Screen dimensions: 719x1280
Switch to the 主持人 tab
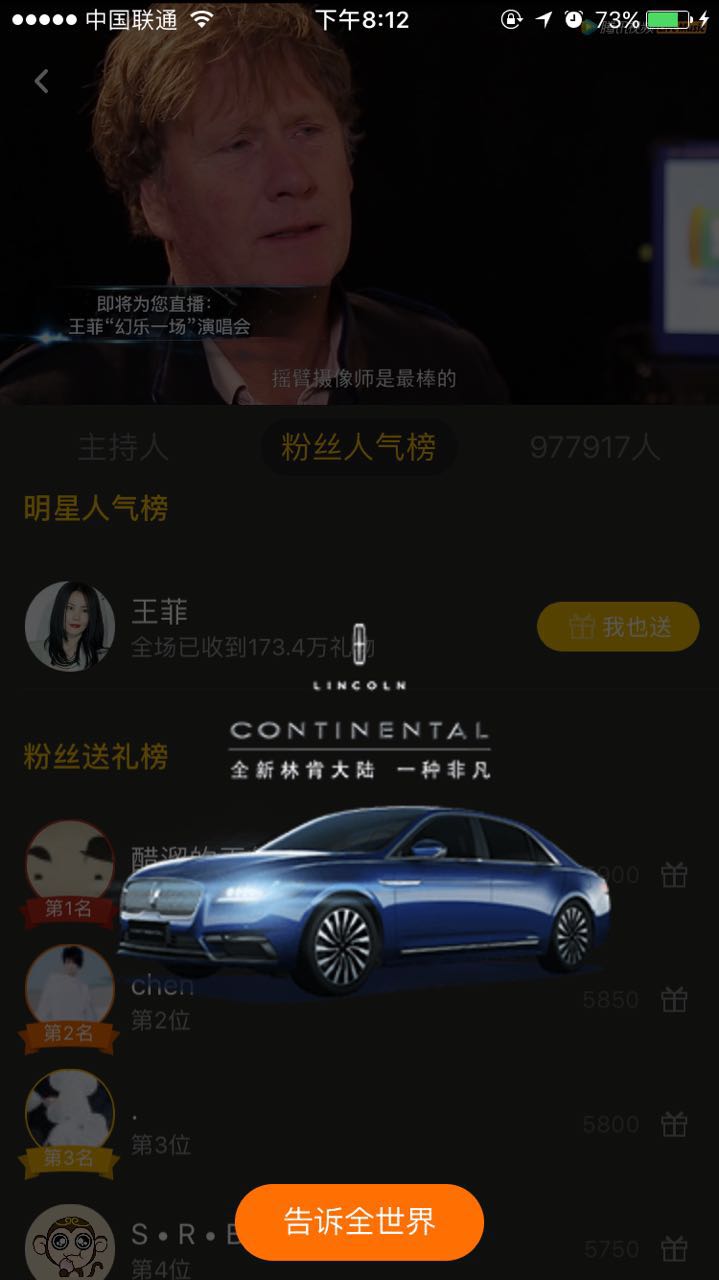pyautogui.click(x=123, y=447)
